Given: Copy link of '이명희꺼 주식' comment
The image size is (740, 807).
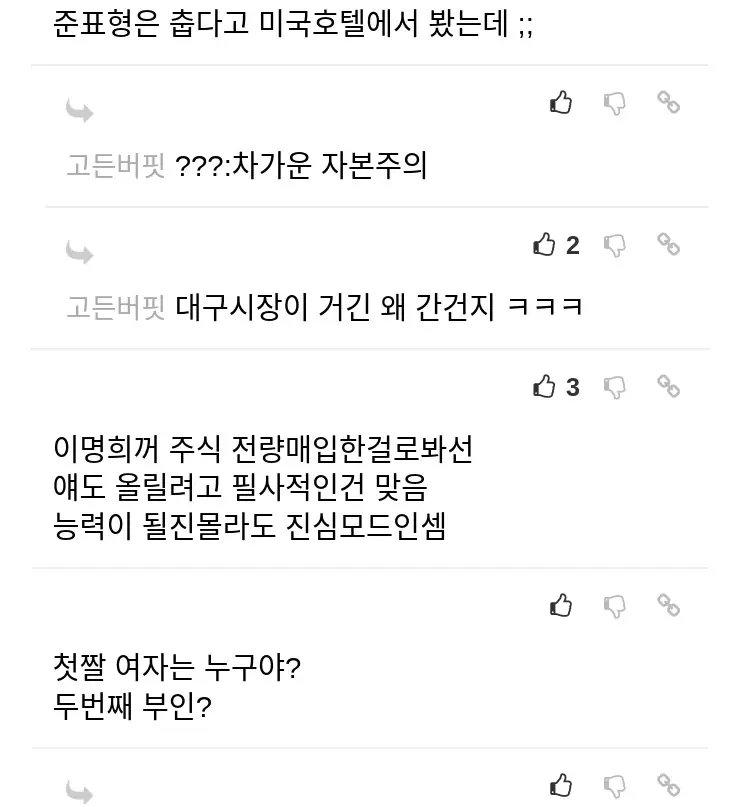Looking at the screenshot, I should [668, 386].
